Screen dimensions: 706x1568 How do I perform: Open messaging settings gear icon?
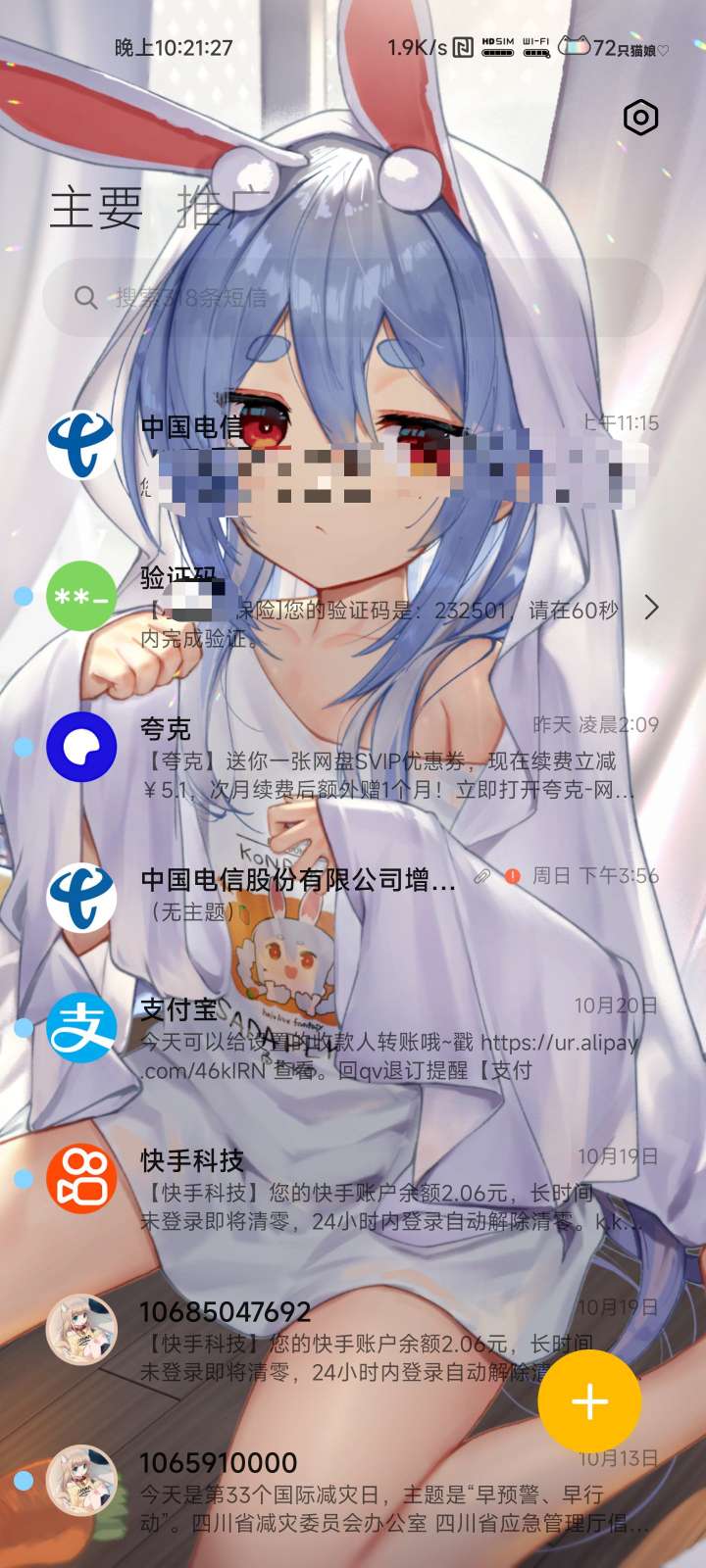640,118
